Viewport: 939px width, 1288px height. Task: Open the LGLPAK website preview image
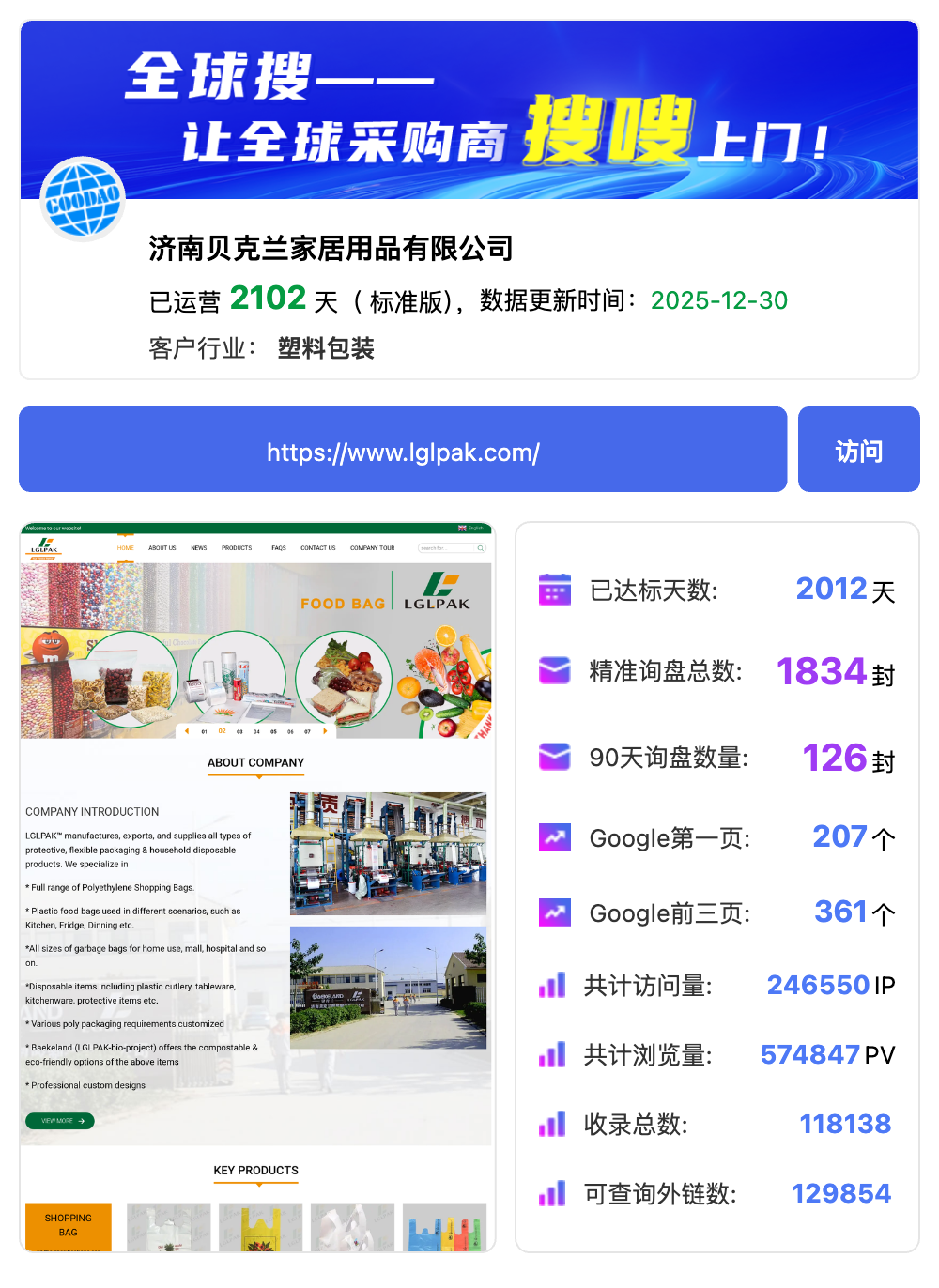pyautogui.click(x=256, y=886)
